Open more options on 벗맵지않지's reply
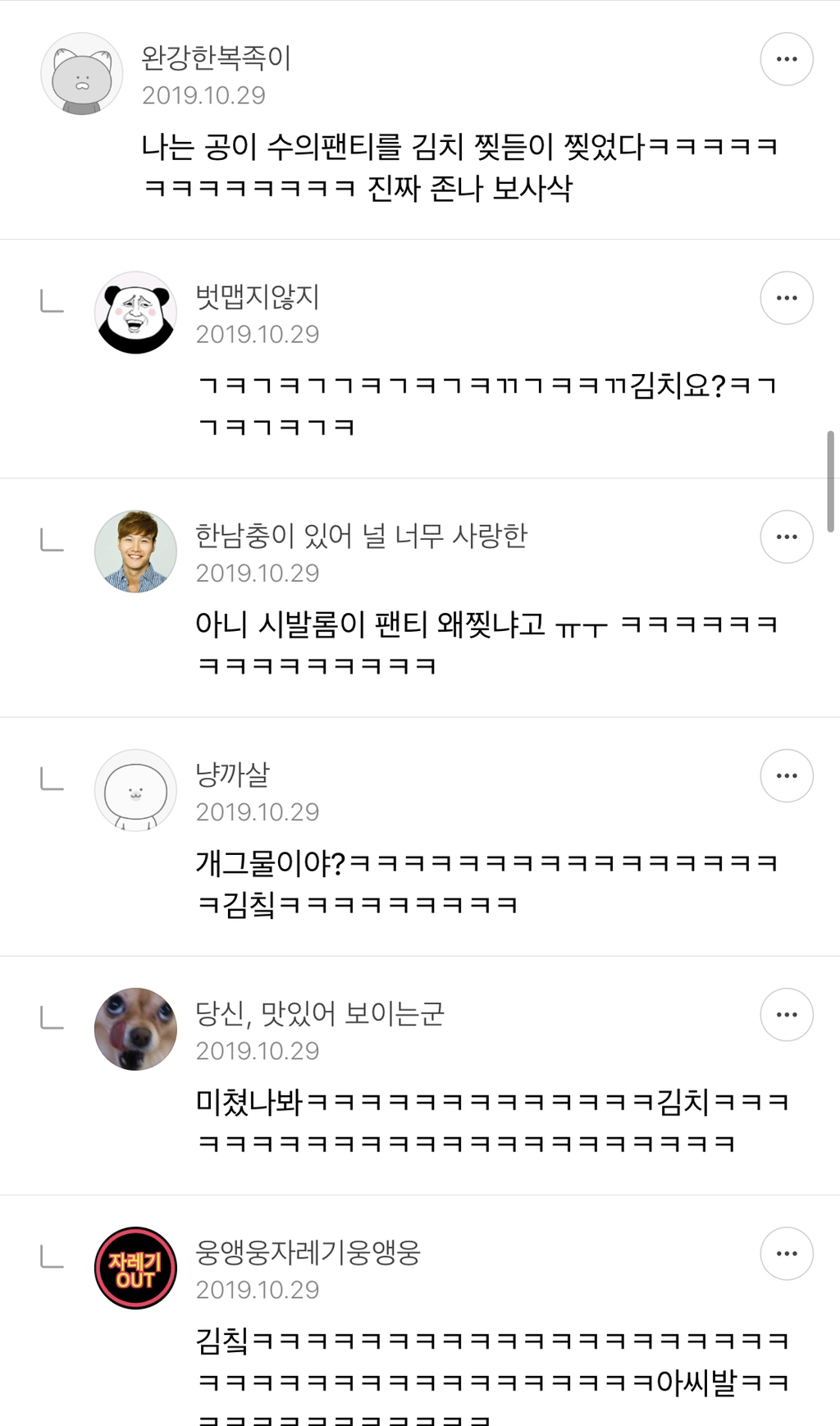 tap(786, 298)
